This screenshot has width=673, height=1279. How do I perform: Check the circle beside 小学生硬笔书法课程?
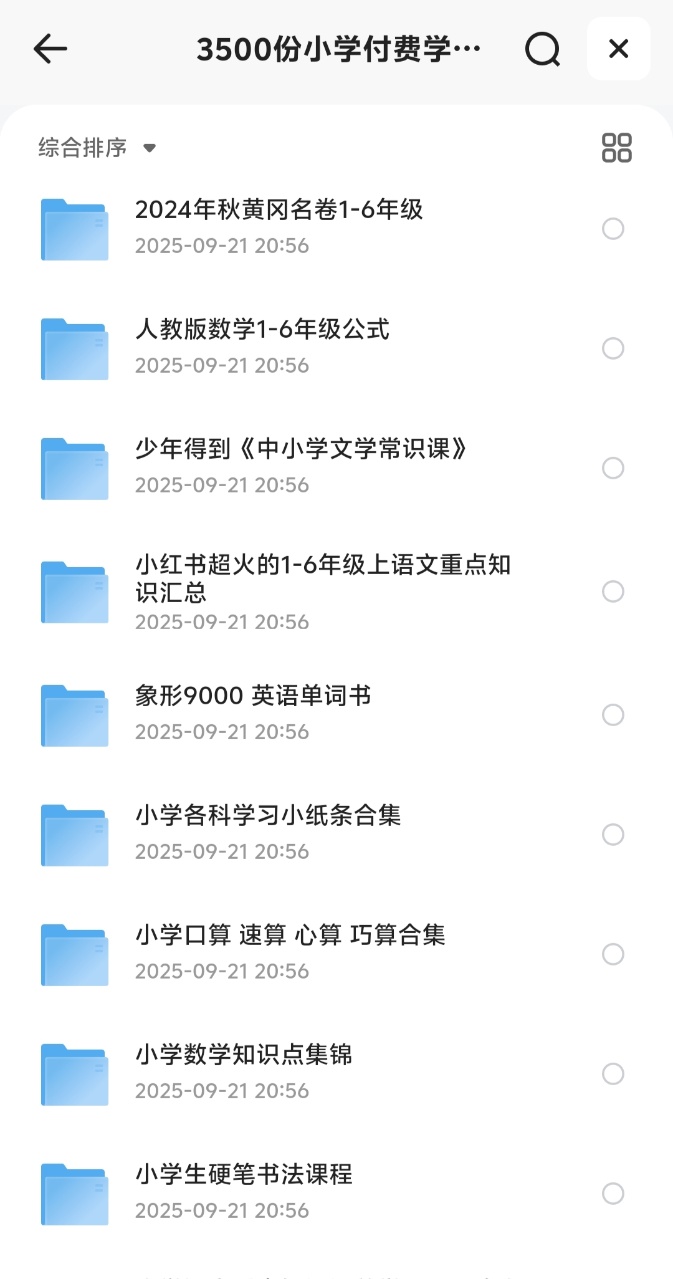[613, 1194]
